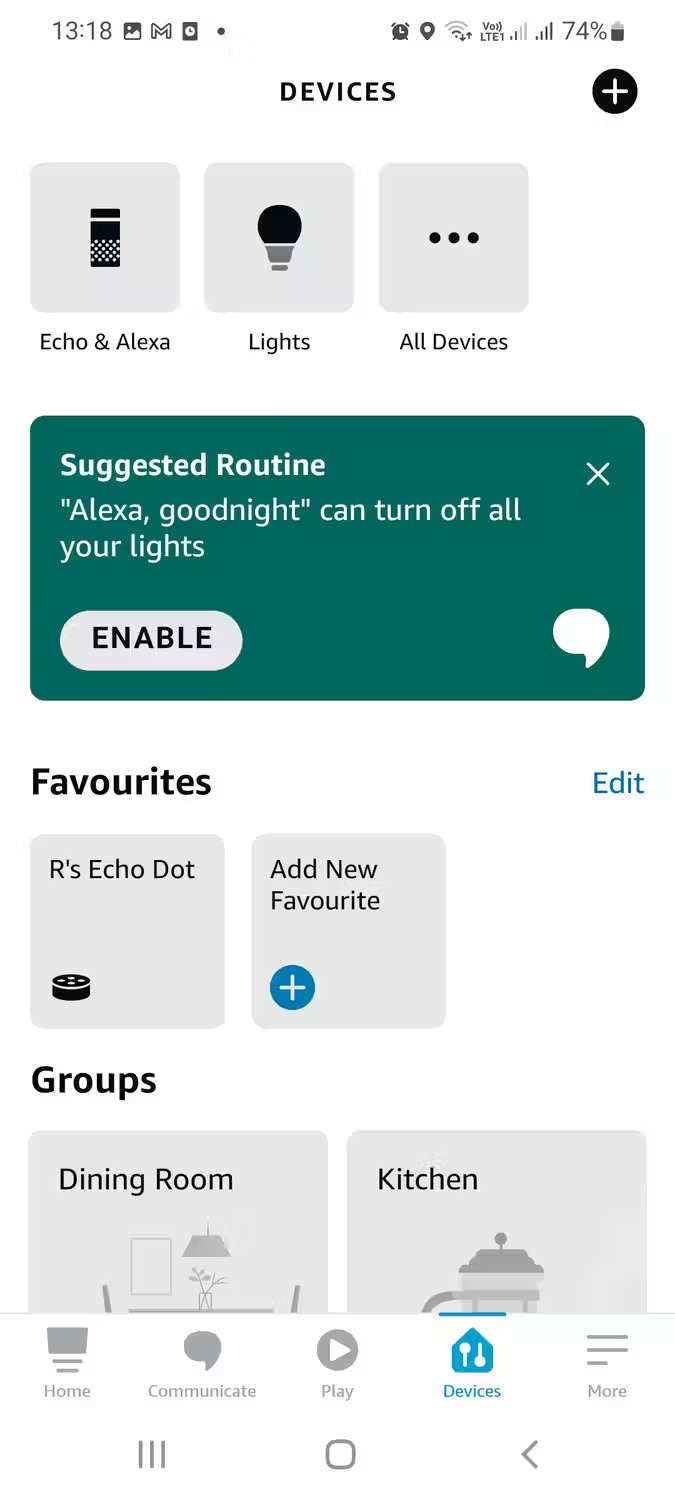This screenshot has height=1500, width=675.
Task: Open the More tab
Action: click(x=607, y=1364)
